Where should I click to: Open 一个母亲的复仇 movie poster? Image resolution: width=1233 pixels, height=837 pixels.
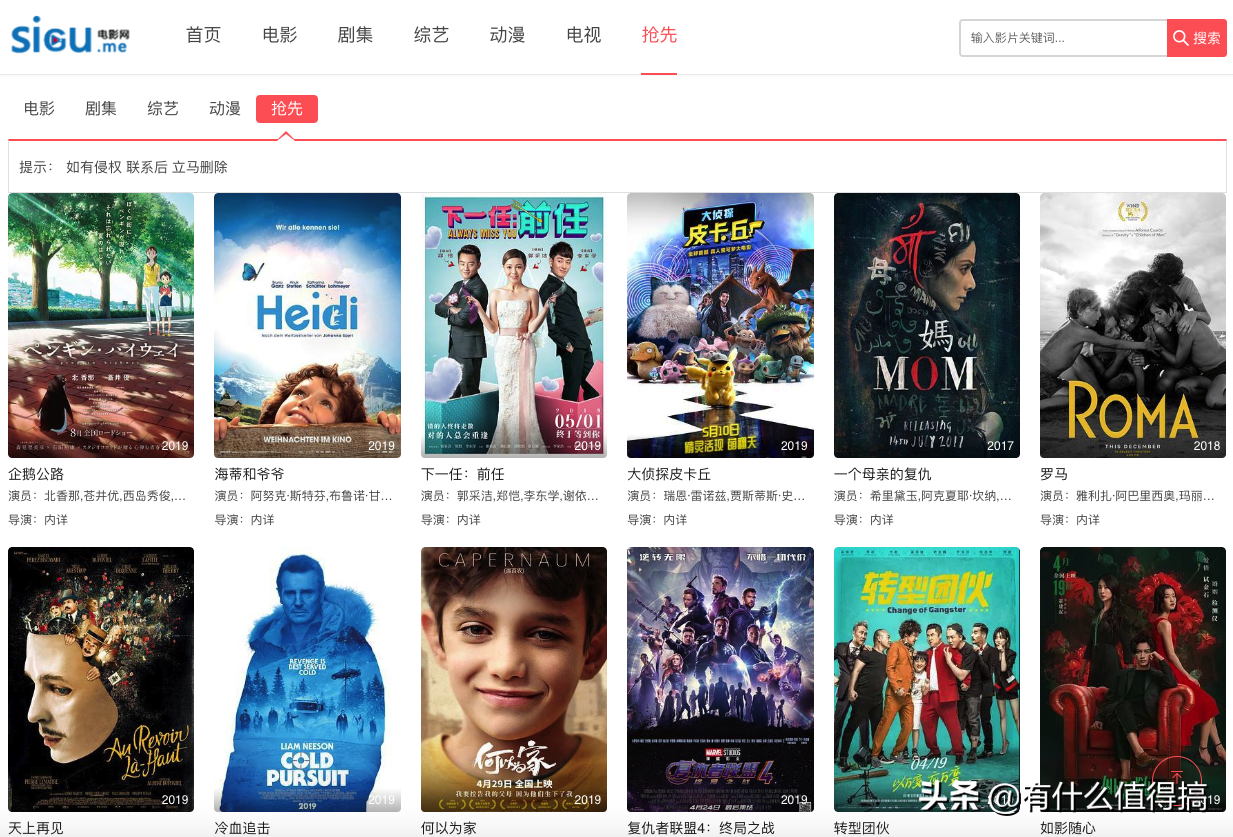pos(926,325)
